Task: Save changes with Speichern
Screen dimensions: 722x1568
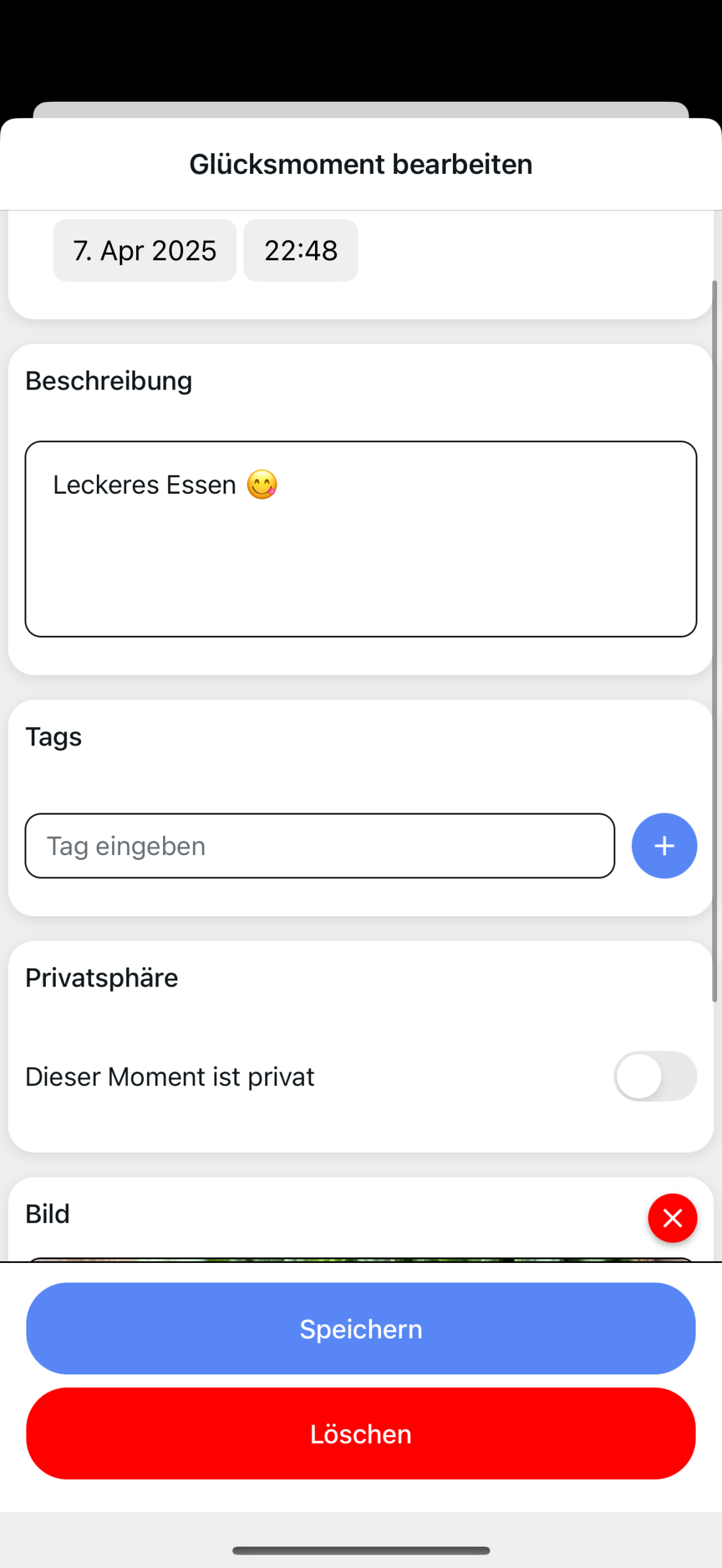Action: click(x=360, y=1329)
